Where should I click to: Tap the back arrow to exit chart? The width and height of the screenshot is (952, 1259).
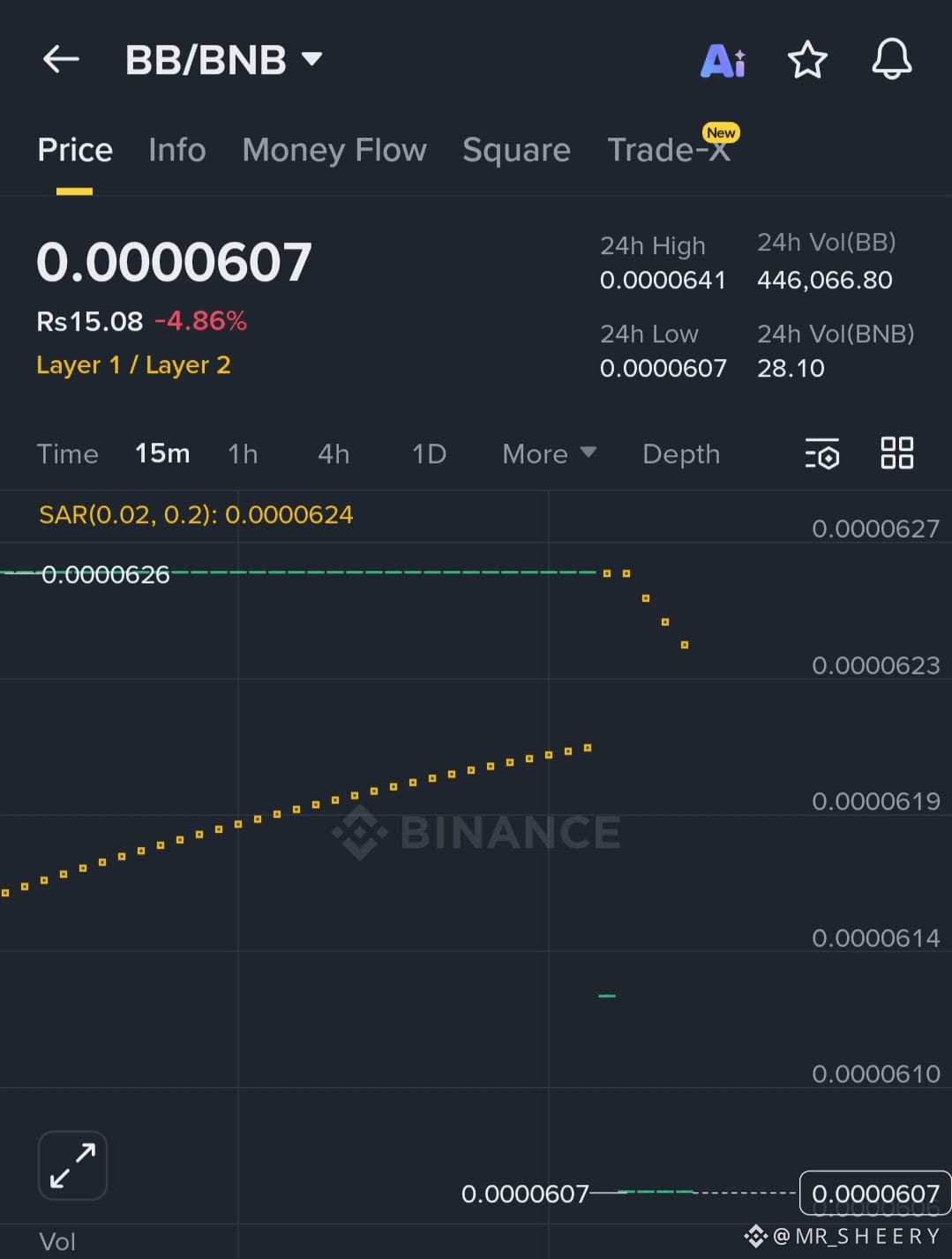(59, 59)
